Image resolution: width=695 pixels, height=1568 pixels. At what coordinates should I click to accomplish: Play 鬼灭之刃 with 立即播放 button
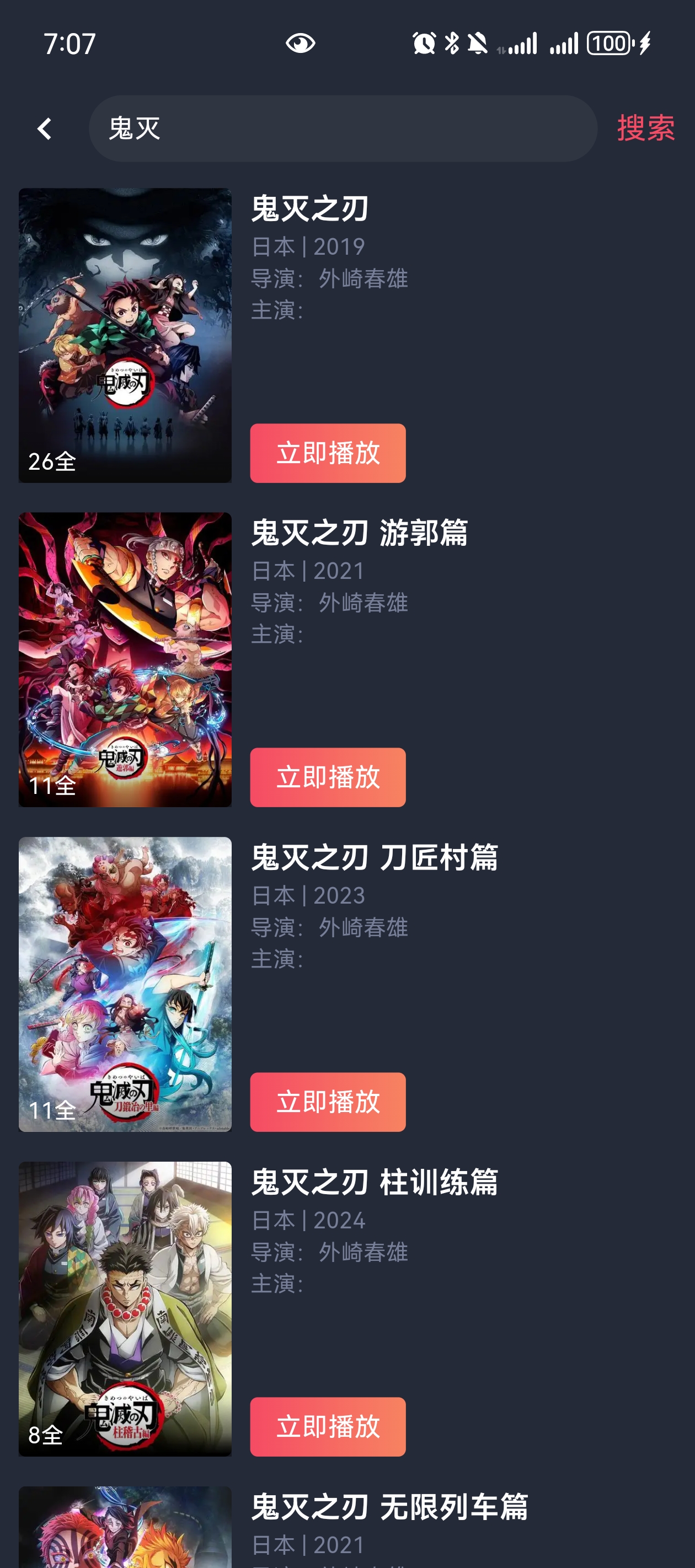327,452
